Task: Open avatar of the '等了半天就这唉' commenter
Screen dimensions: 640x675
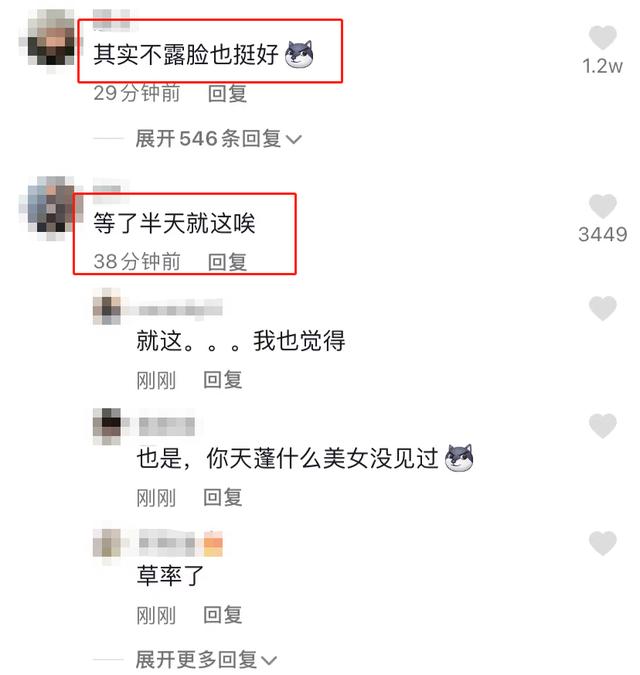Action: pos(46,206)
